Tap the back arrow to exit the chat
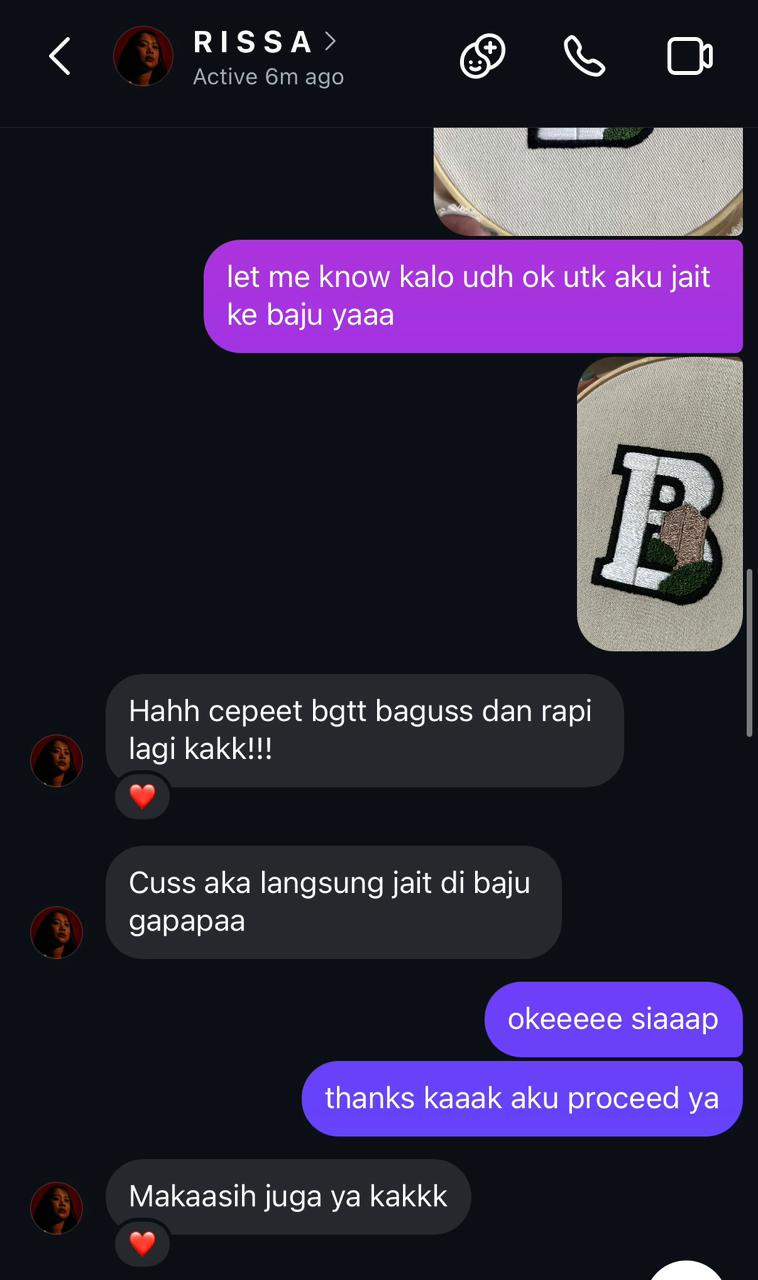This screenshot has height=1280, width=758. pos(58,57)
